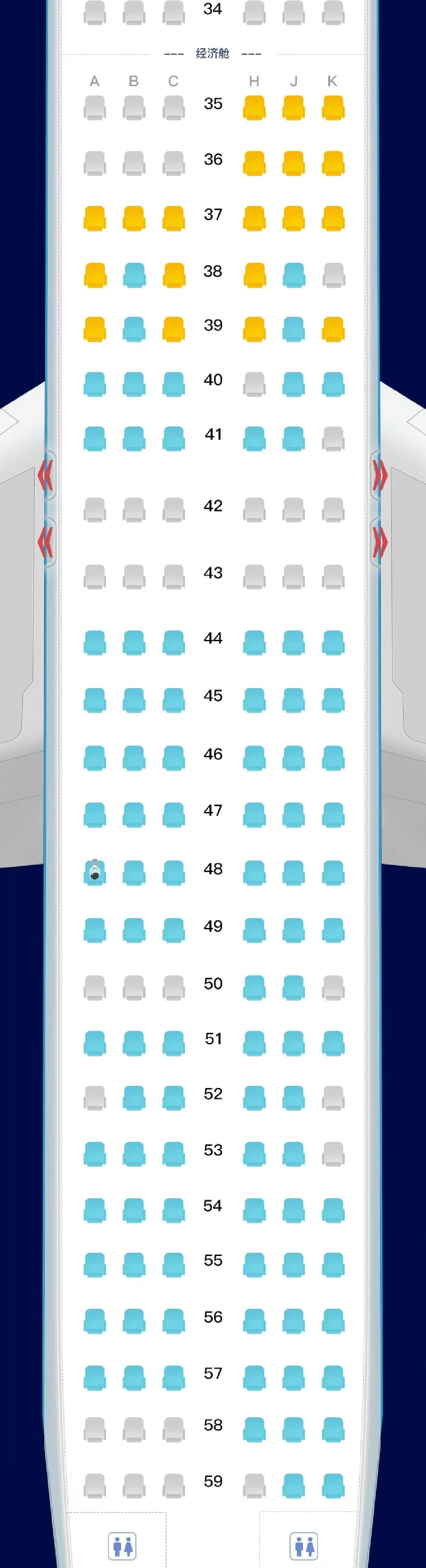Screen dimensions: 426x1568
Task: Pick seat 52J
Action: click(x=293, y=1097)
